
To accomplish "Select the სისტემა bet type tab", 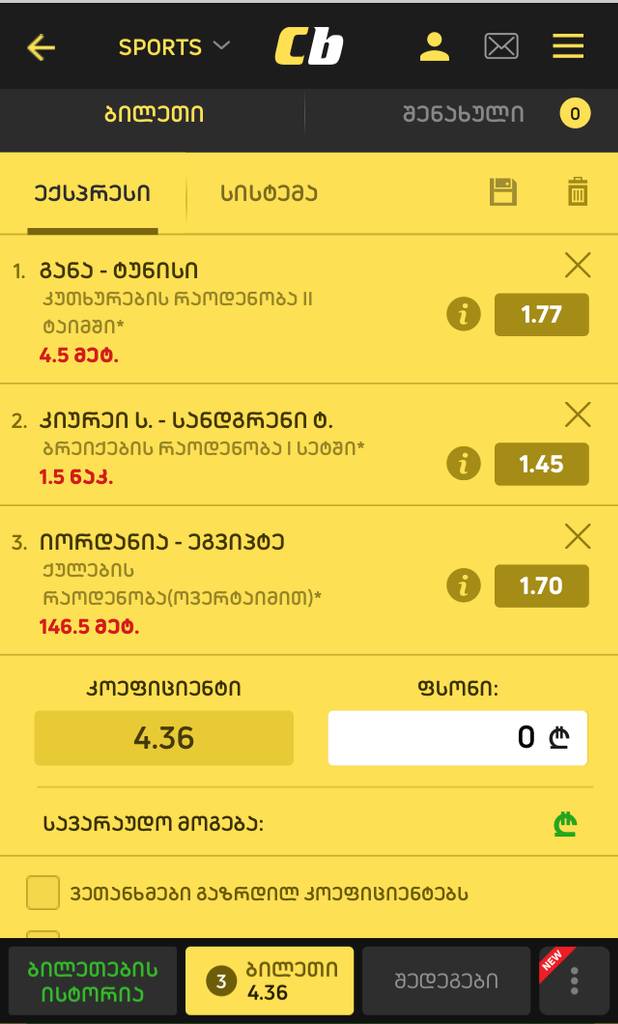I will coord(269,193).
